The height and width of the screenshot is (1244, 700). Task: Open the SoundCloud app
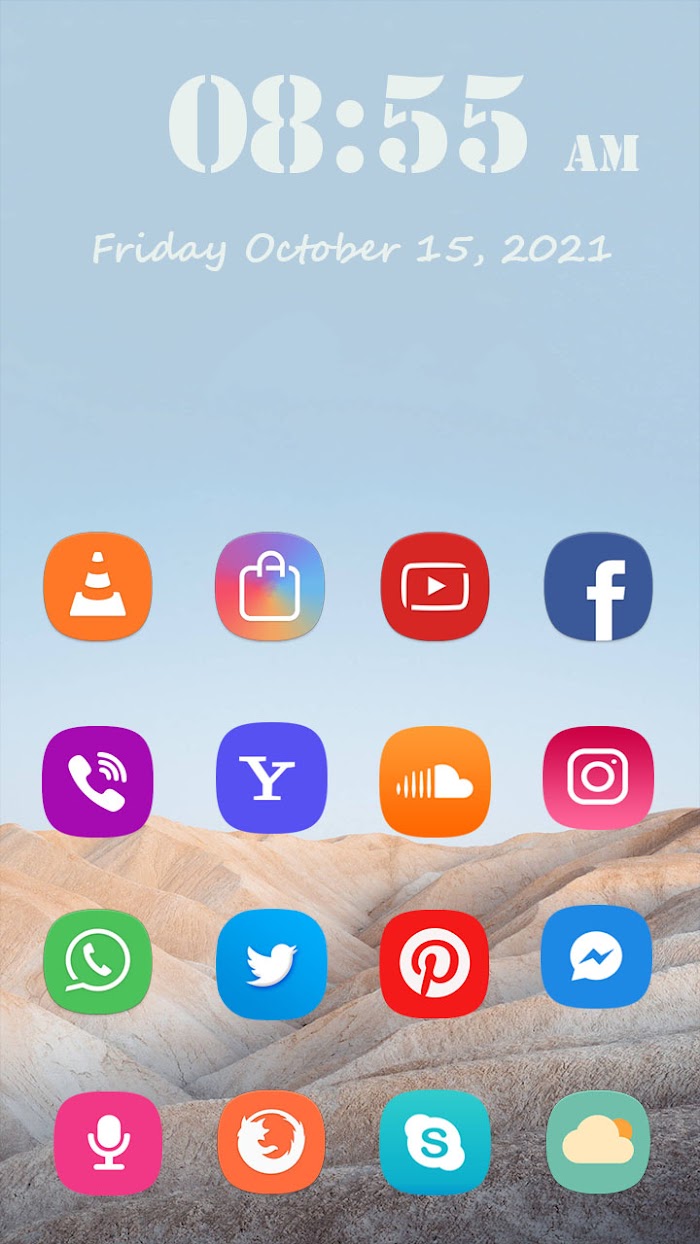435,781
